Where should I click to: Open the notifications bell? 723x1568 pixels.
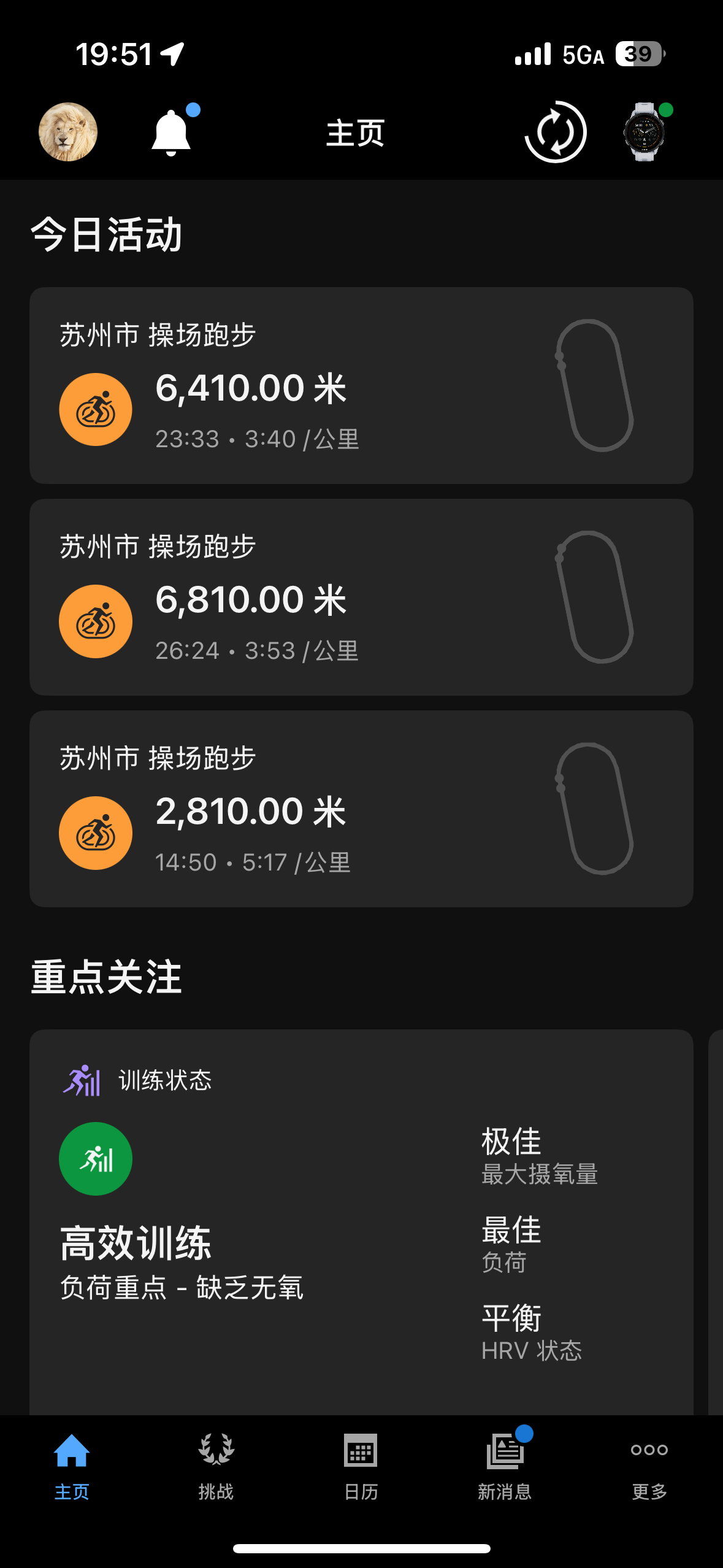171,133
